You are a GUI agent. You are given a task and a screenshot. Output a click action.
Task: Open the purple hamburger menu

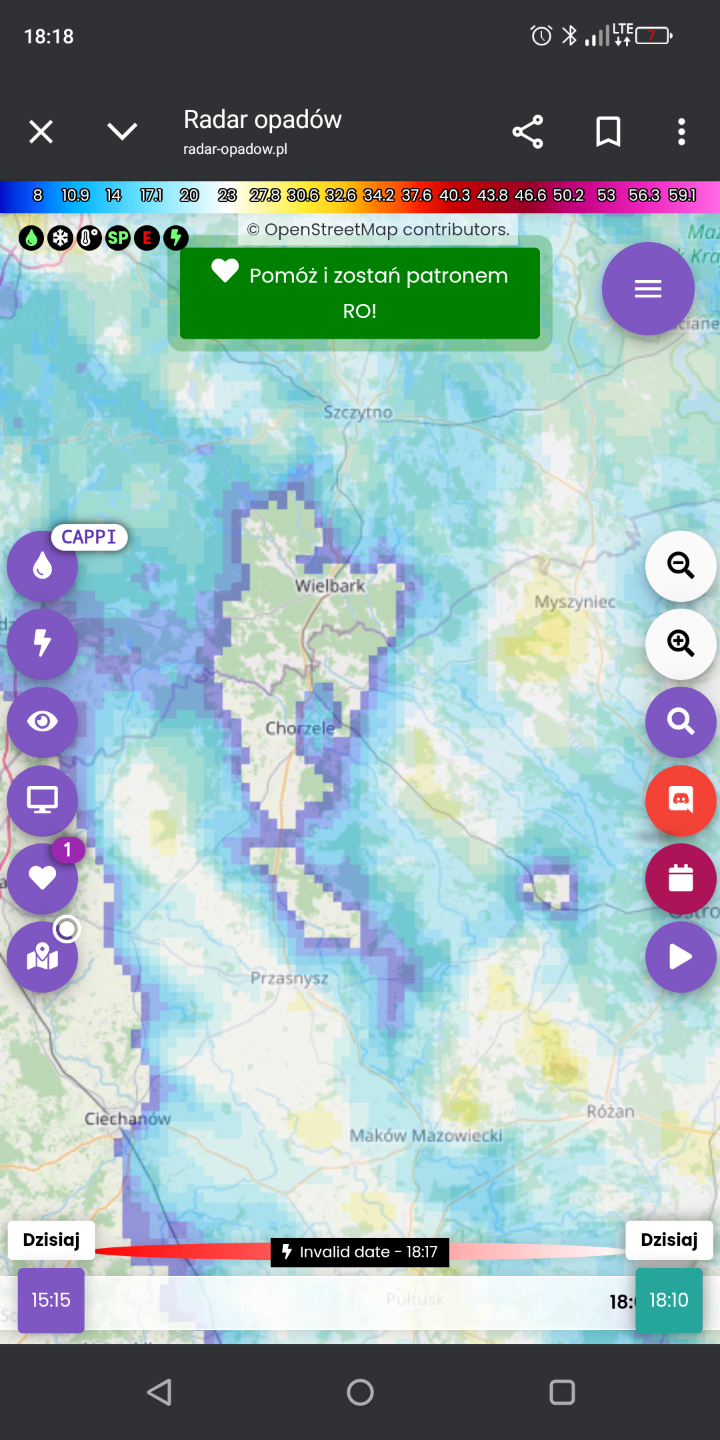point(648,289)
